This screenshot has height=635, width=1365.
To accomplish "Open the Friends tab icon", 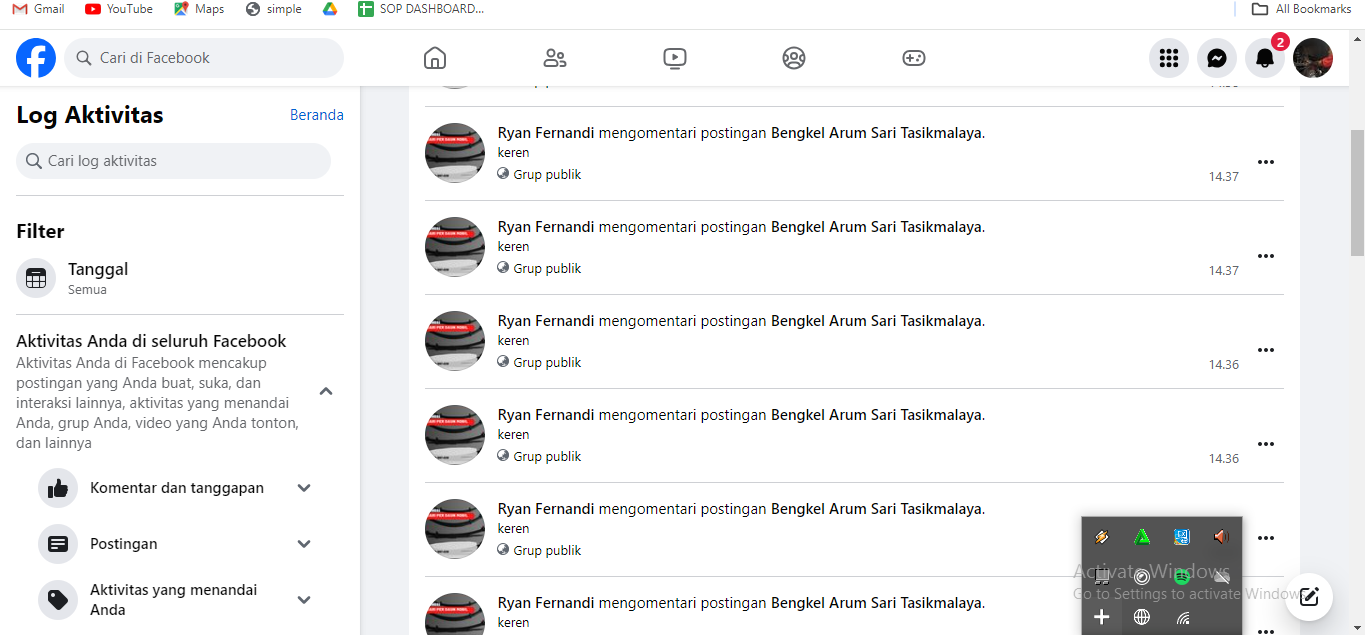I will coord(555,58).
